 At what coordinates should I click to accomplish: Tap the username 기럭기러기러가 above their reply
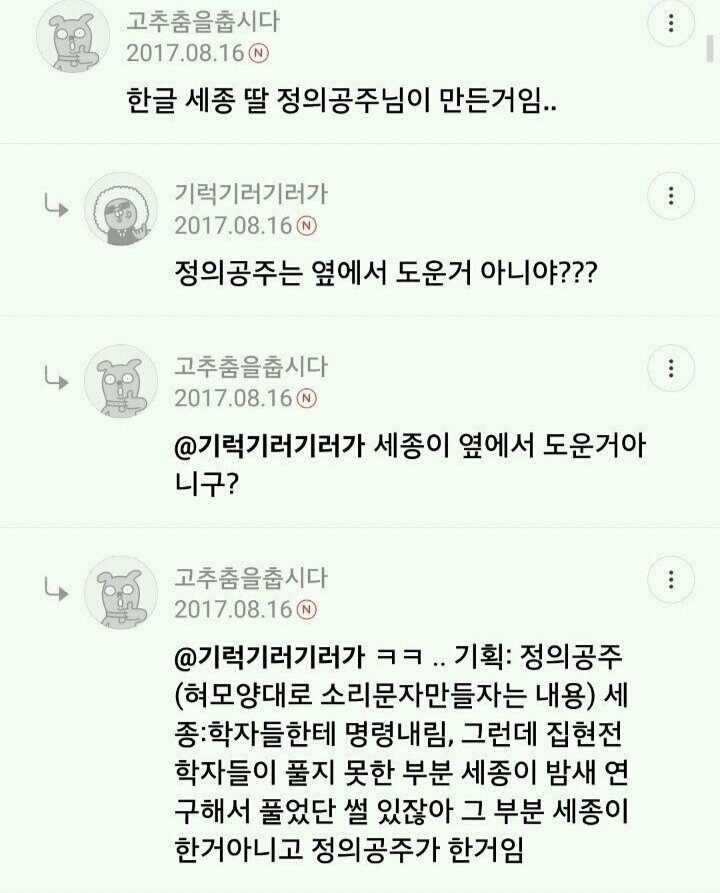tap(251, 192)
